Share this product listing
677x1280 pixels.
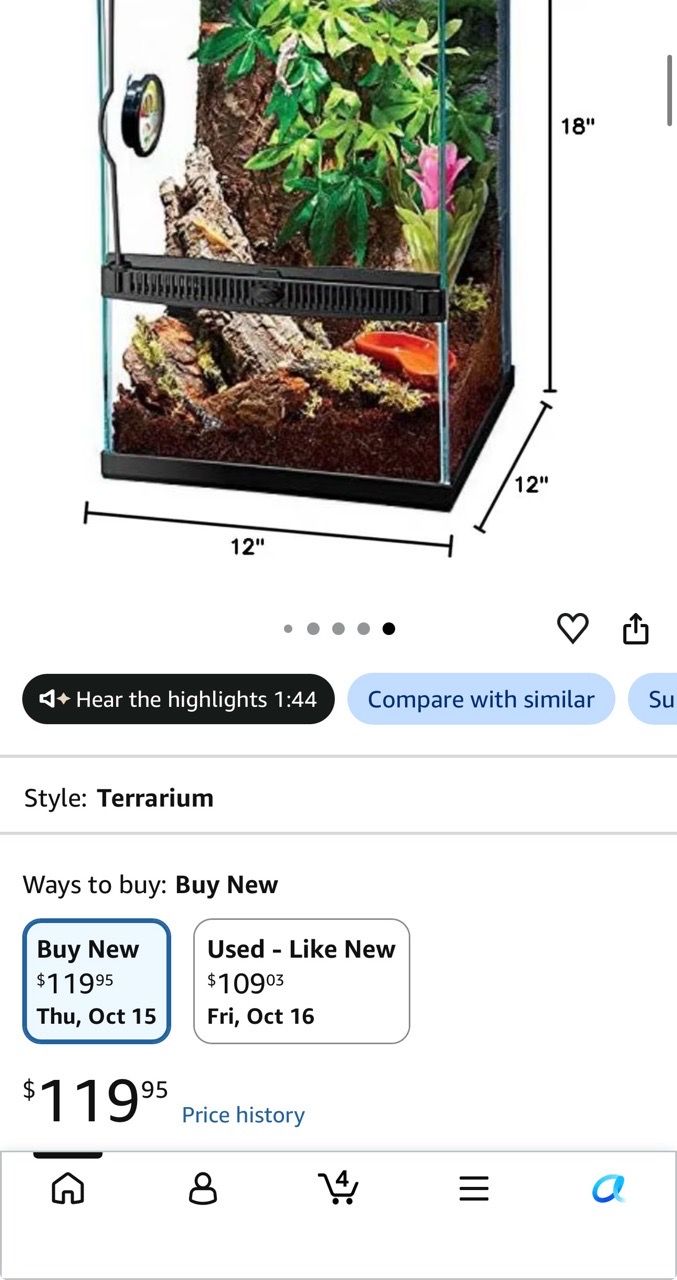636,629
